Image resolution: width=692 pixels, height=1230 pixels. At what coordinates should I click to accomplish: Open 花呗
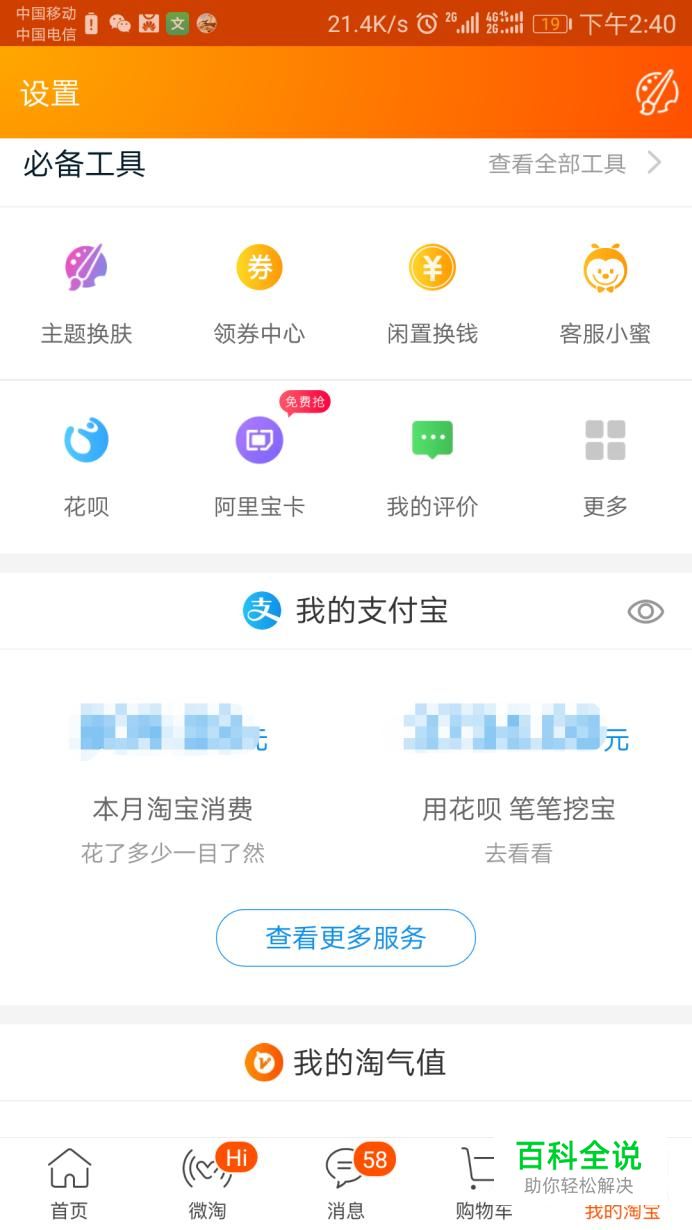point(86,467)
